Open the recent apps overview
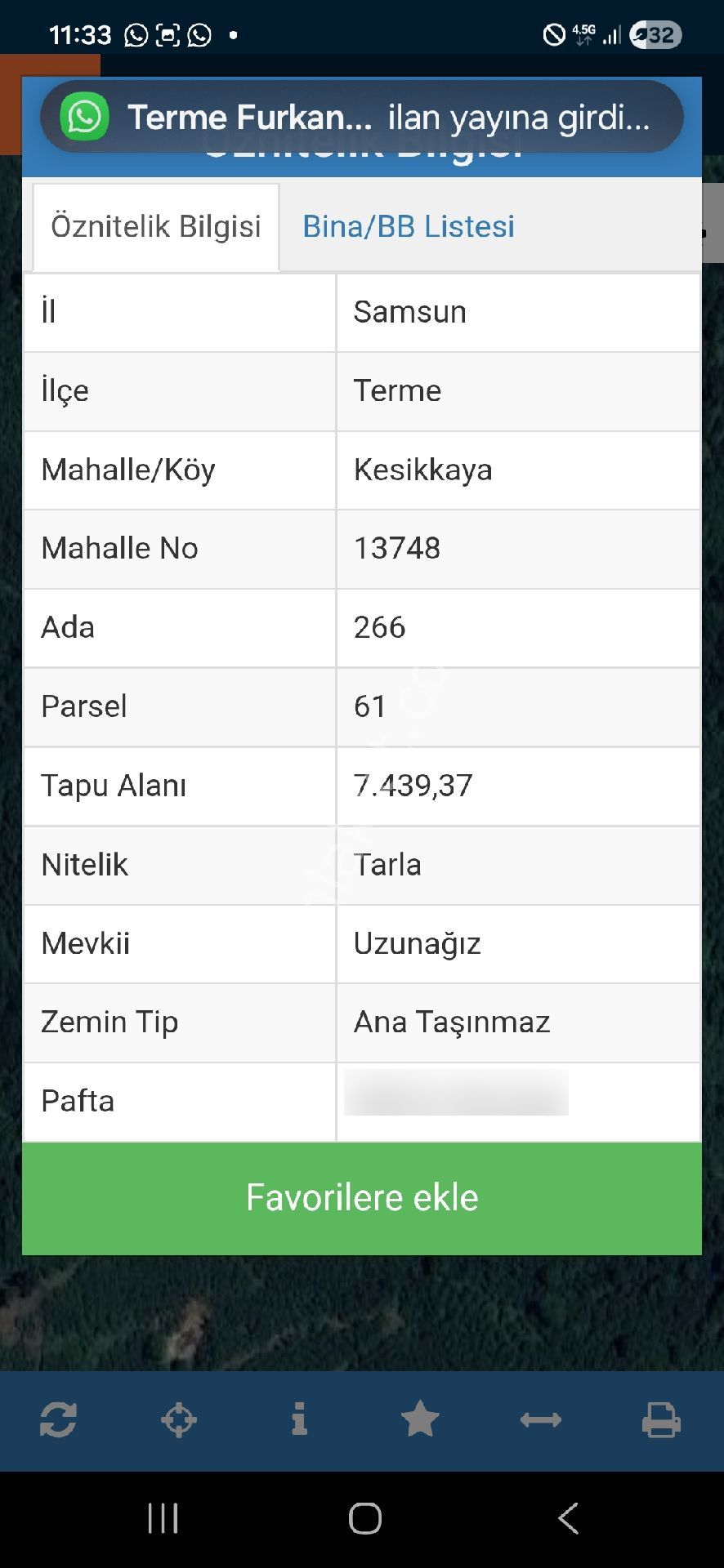Viewport: 724px width, 1568px height. click(163, 1517)
